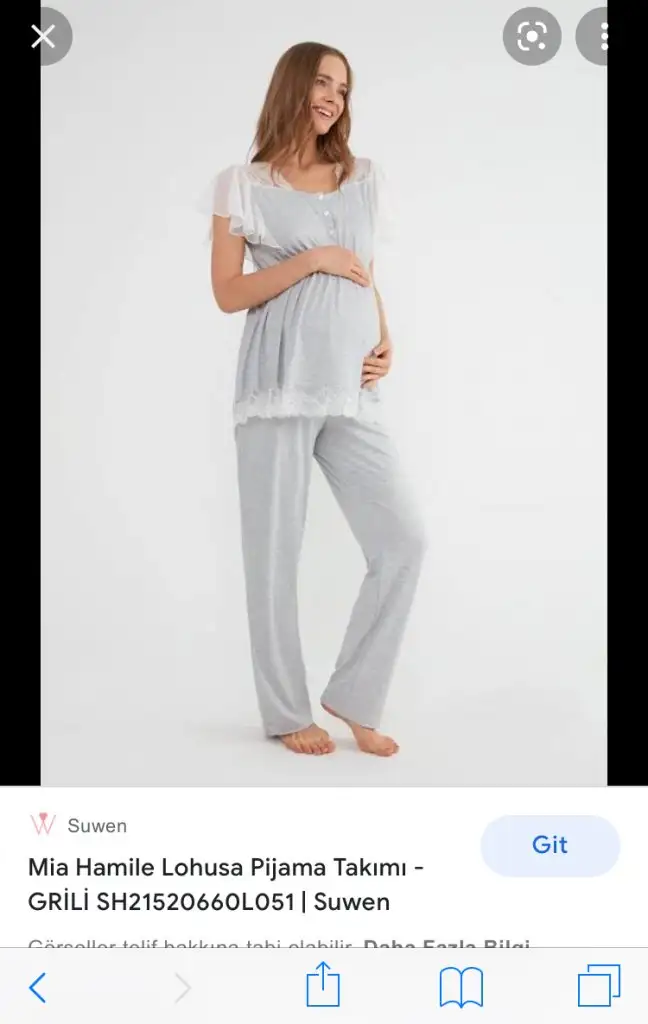This screenshot has height=1024, width=648.
Task: Open the three-dot overflow menu
Action: [x=605, y=37]
